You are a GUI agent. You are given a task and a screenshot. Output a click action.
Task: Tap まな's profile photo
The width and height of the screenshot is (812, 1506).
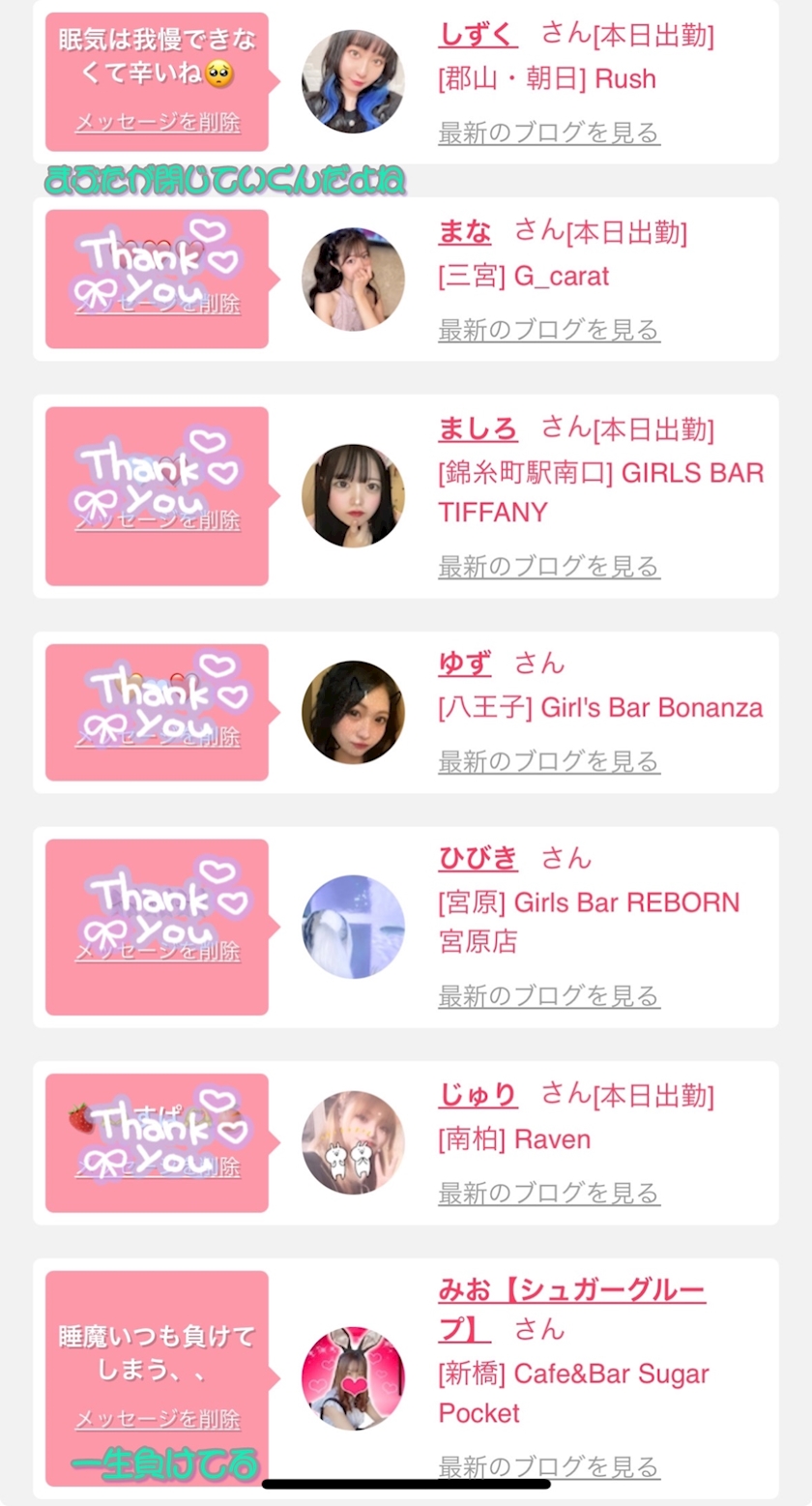pyautogui.click(x=353, y=280)
